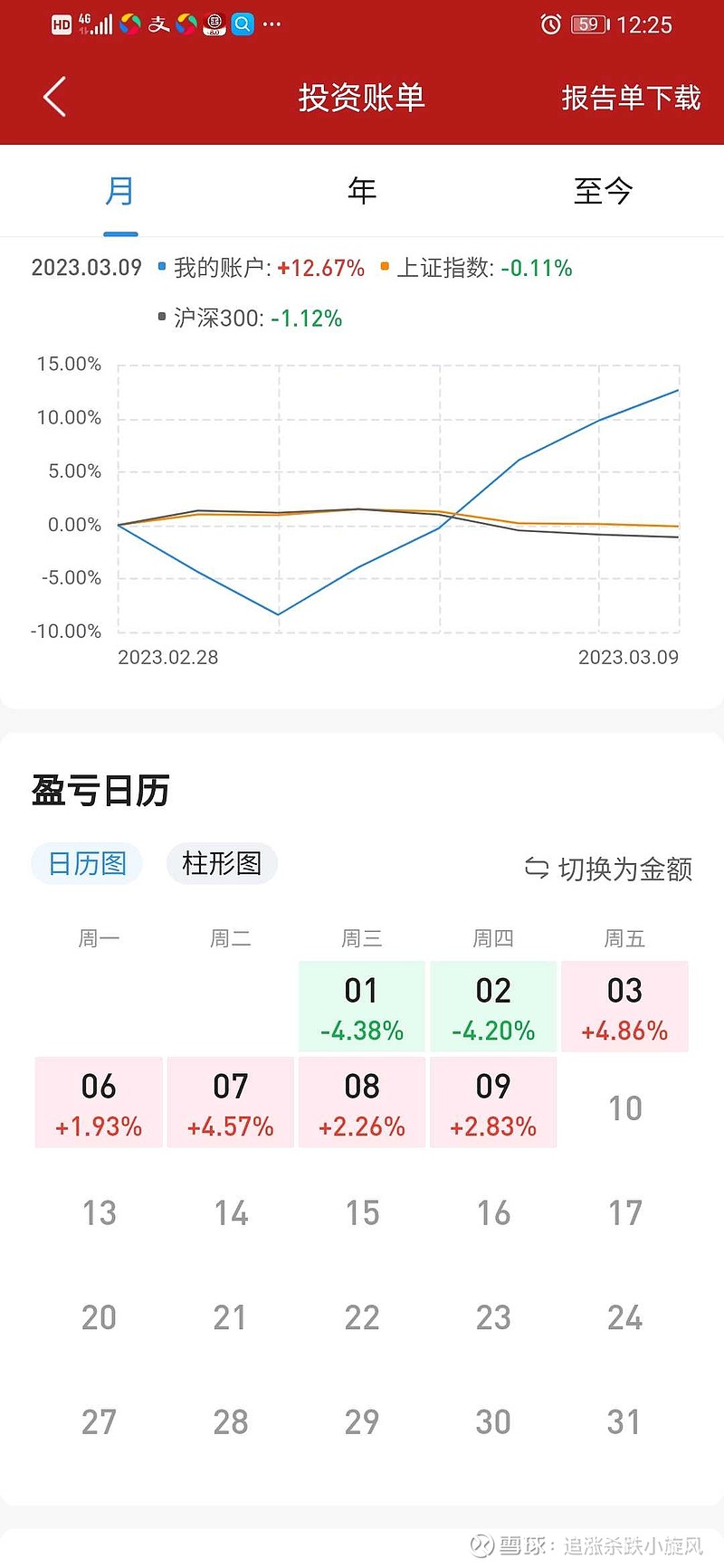Open day 09 with +2.83% gain
This screenshot has width=724, height=1568.
point(493,1102)
